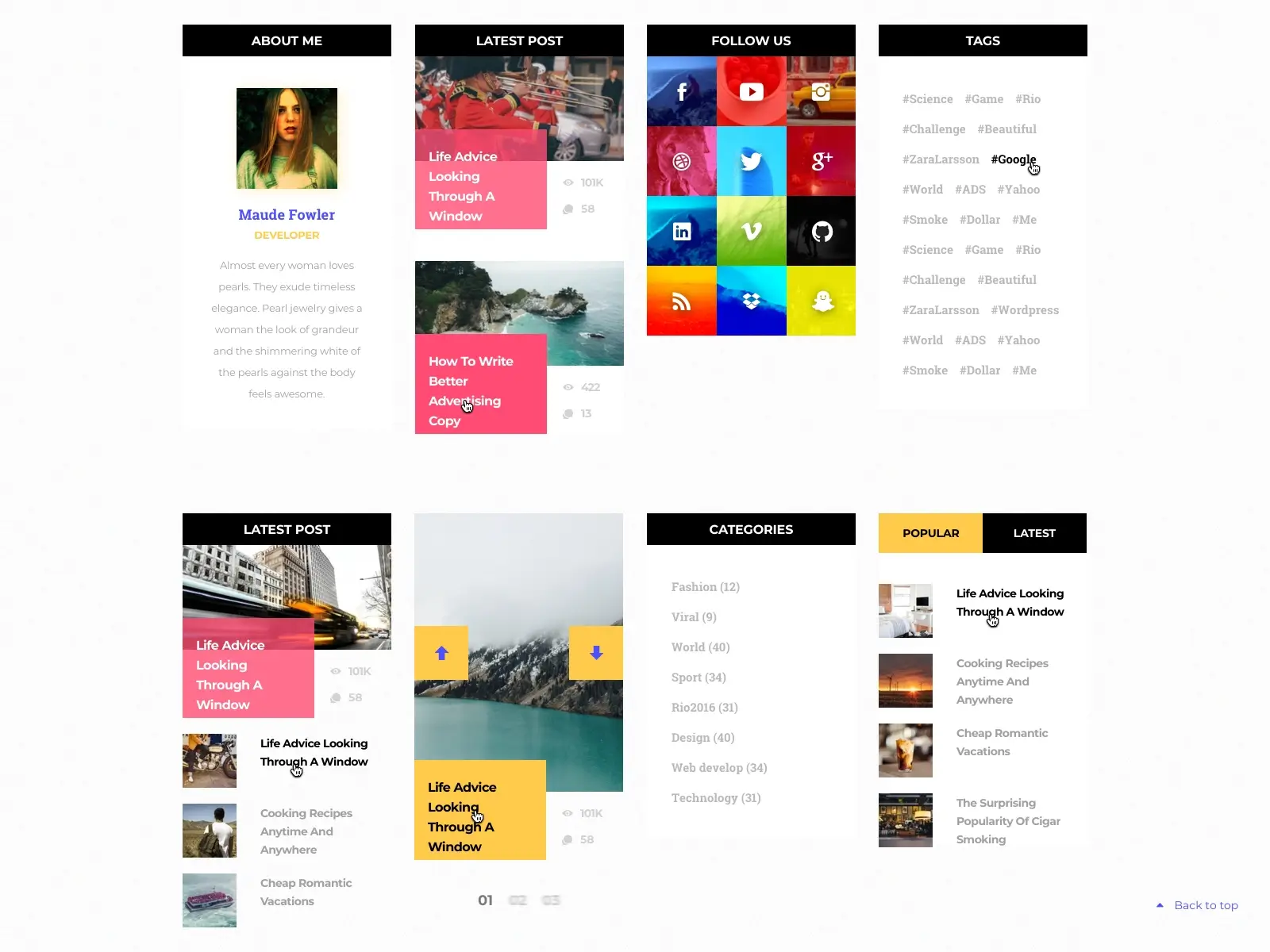Open the RSS feed tile
Viewport: 1270px width, 952px height.
(681, 301)
